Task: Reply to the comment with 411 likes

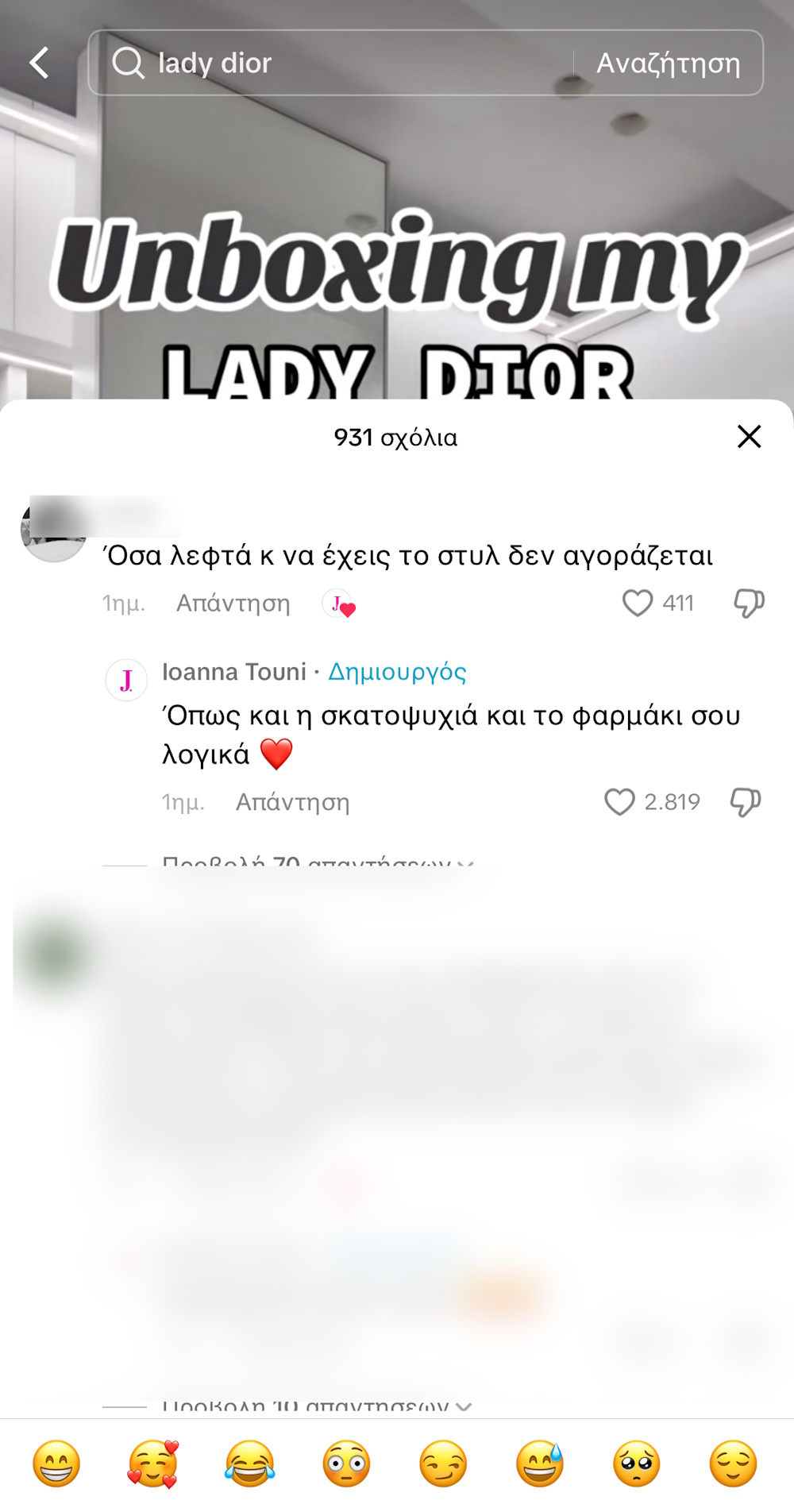Action: tap(233, 604)
